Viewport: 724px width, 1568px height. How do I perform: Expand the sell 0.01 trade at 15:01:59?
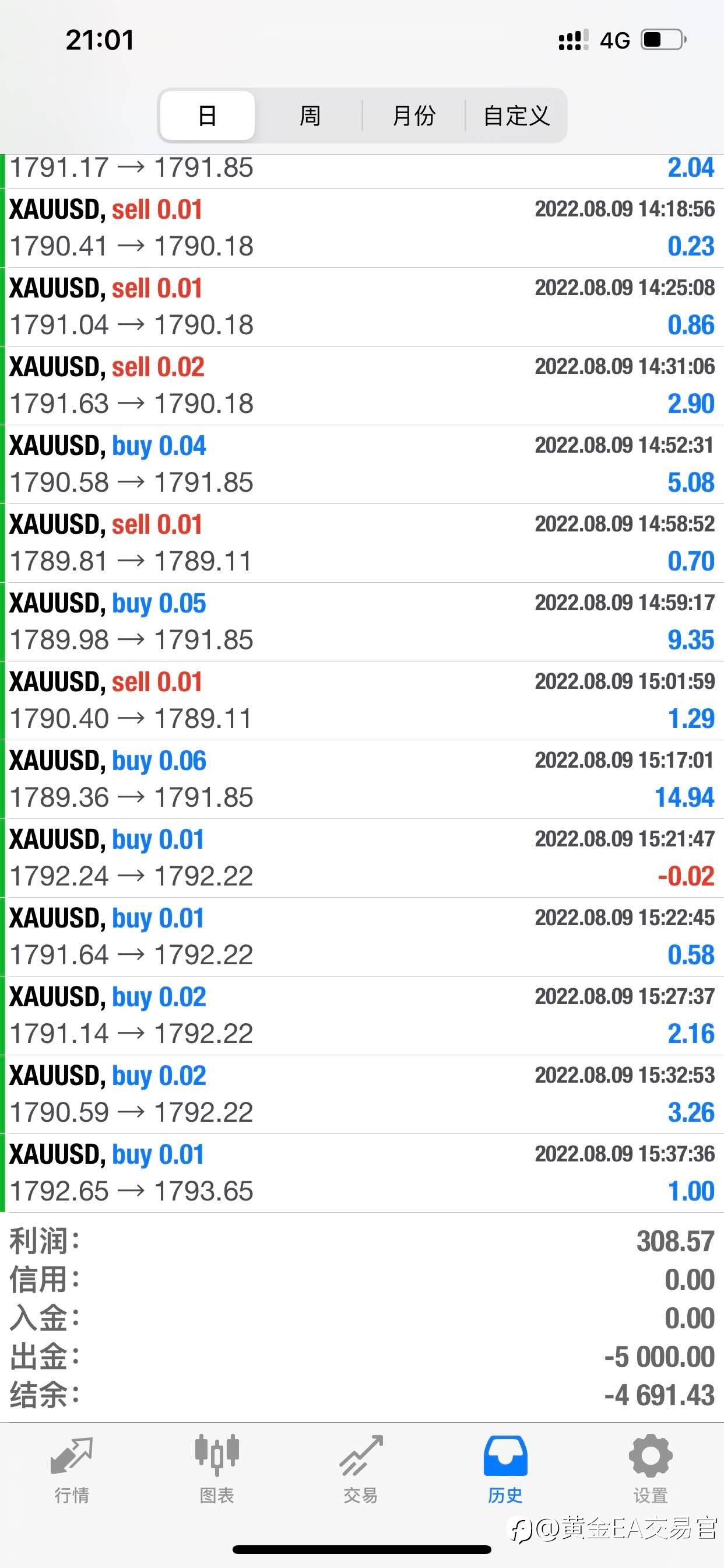[362, 701]
